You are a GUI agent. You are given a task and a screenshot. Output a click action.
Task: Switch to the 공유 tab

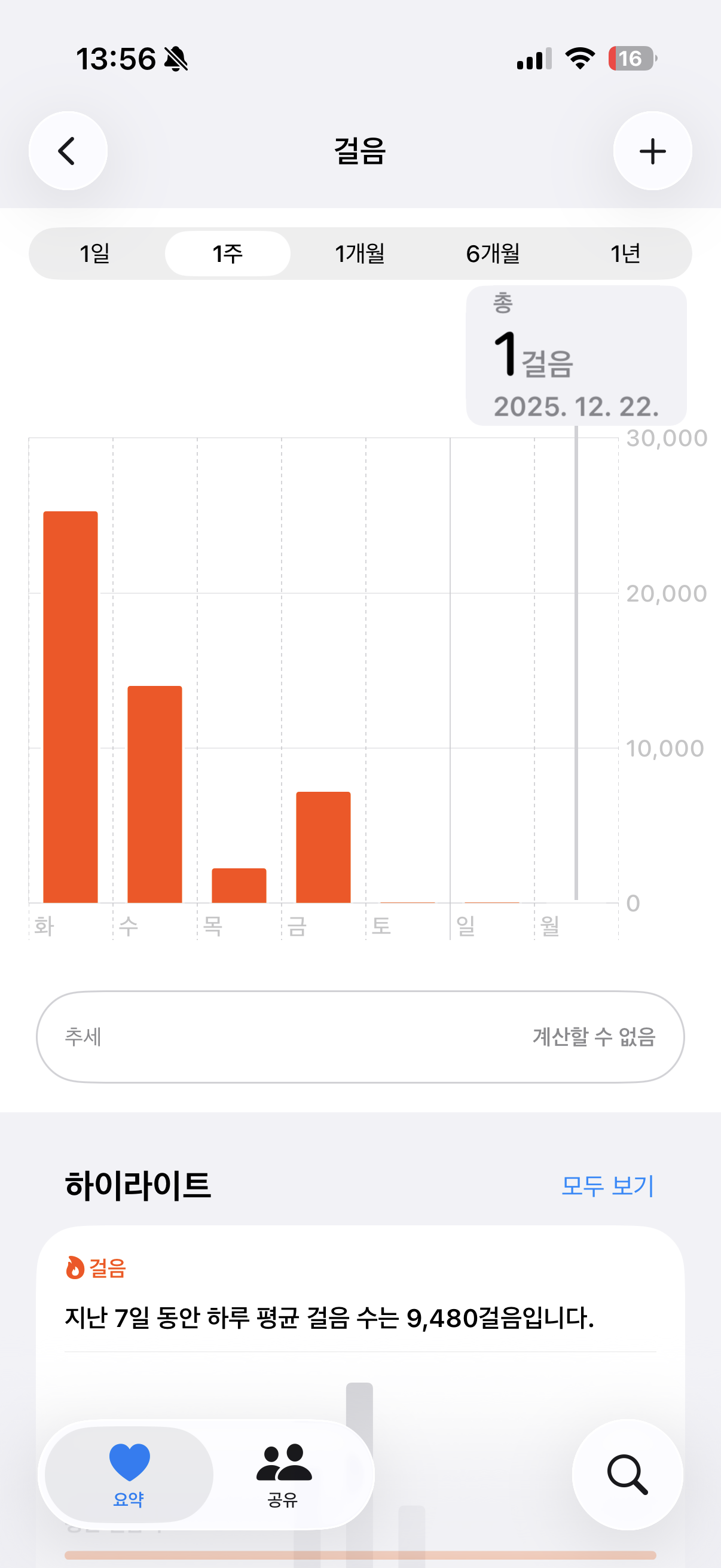pyautogui.click(x=283, y=1473)
